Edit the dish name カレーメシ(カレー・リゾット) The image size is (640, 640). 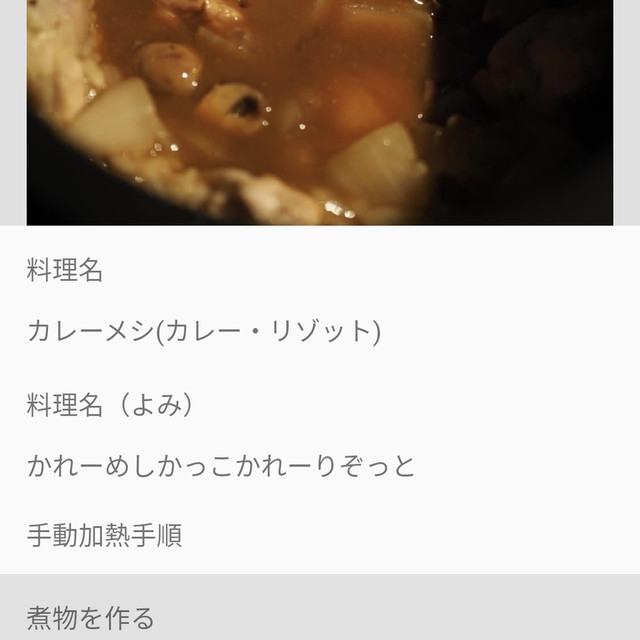click(x=204, y=331)
